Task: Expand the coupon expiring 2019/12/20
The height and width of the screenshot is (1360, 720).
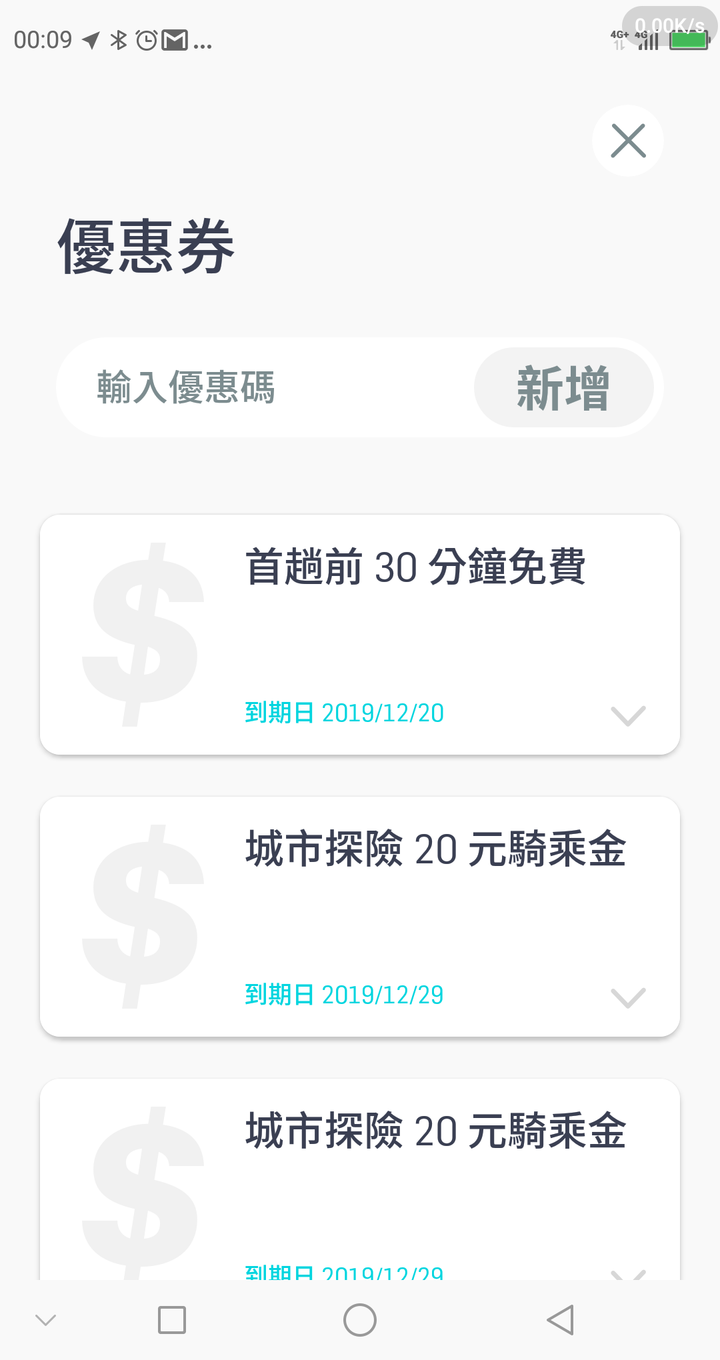Action: click(x=628, y=715)
